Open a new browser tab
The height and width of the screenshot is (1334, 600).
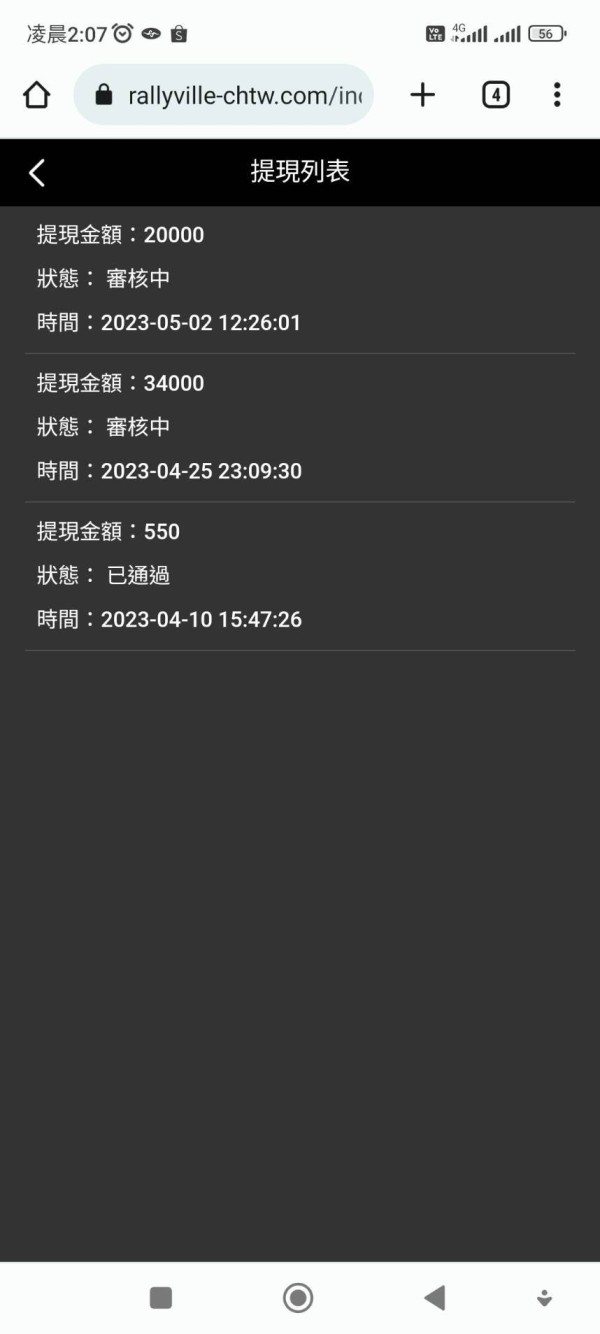423,95
